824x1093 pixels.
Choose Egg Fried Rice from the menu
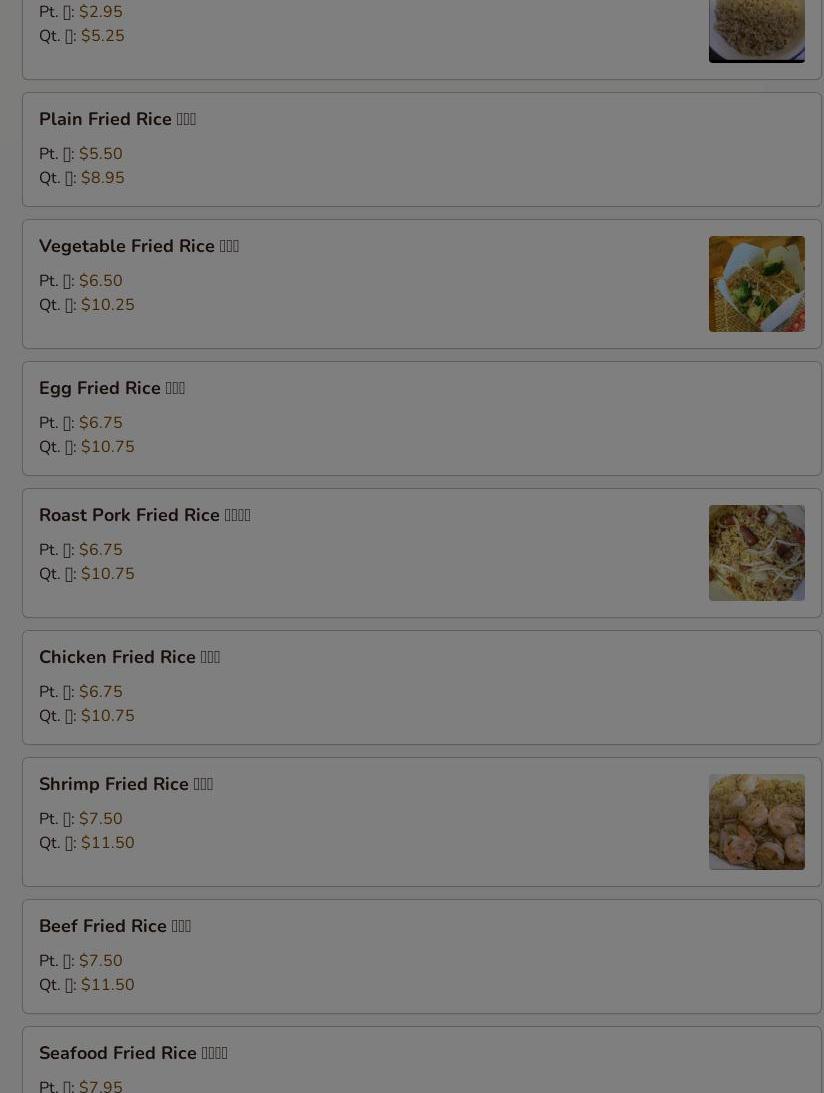pyautogui.click(x=421, y=418)
